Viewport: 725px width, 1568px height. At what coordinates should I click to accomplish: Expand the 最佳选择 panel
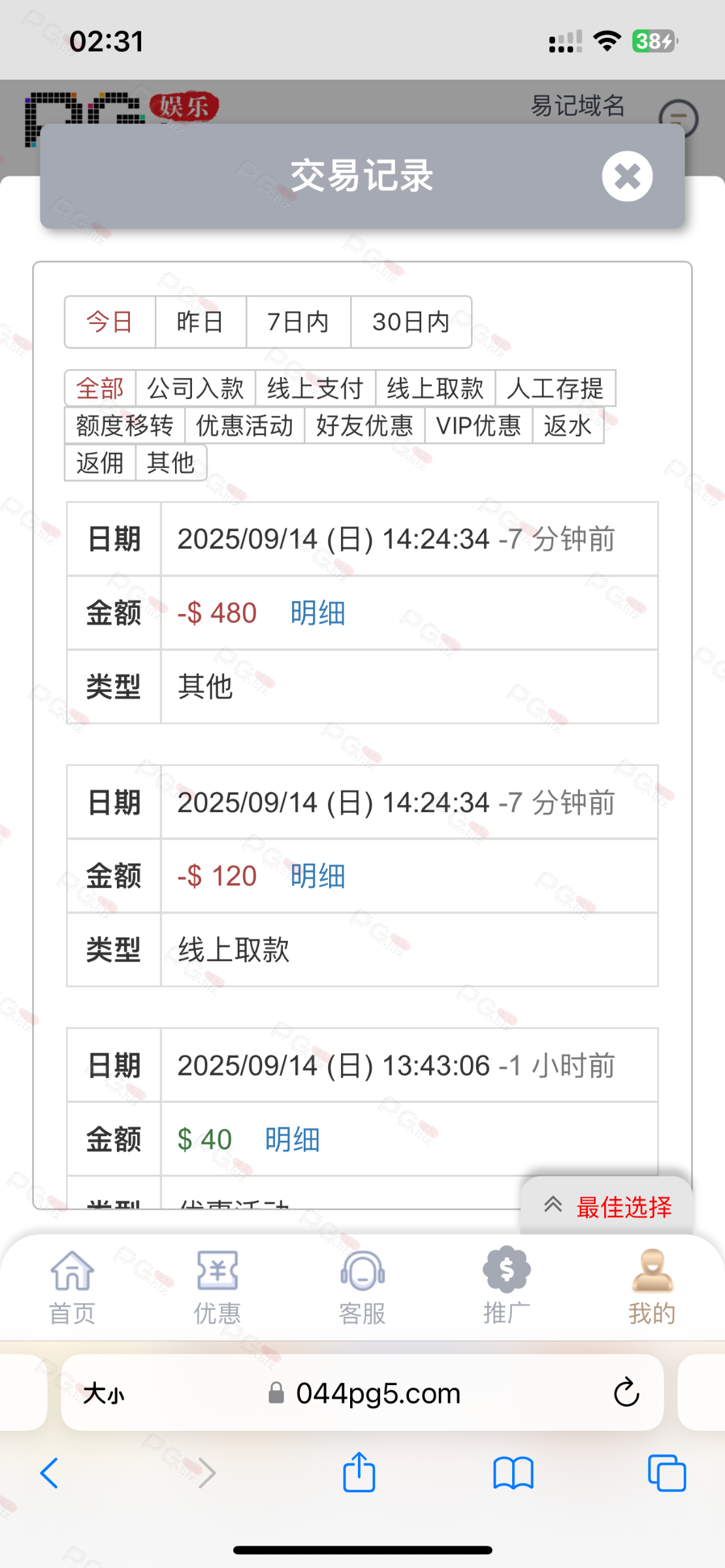[607, 1207]
